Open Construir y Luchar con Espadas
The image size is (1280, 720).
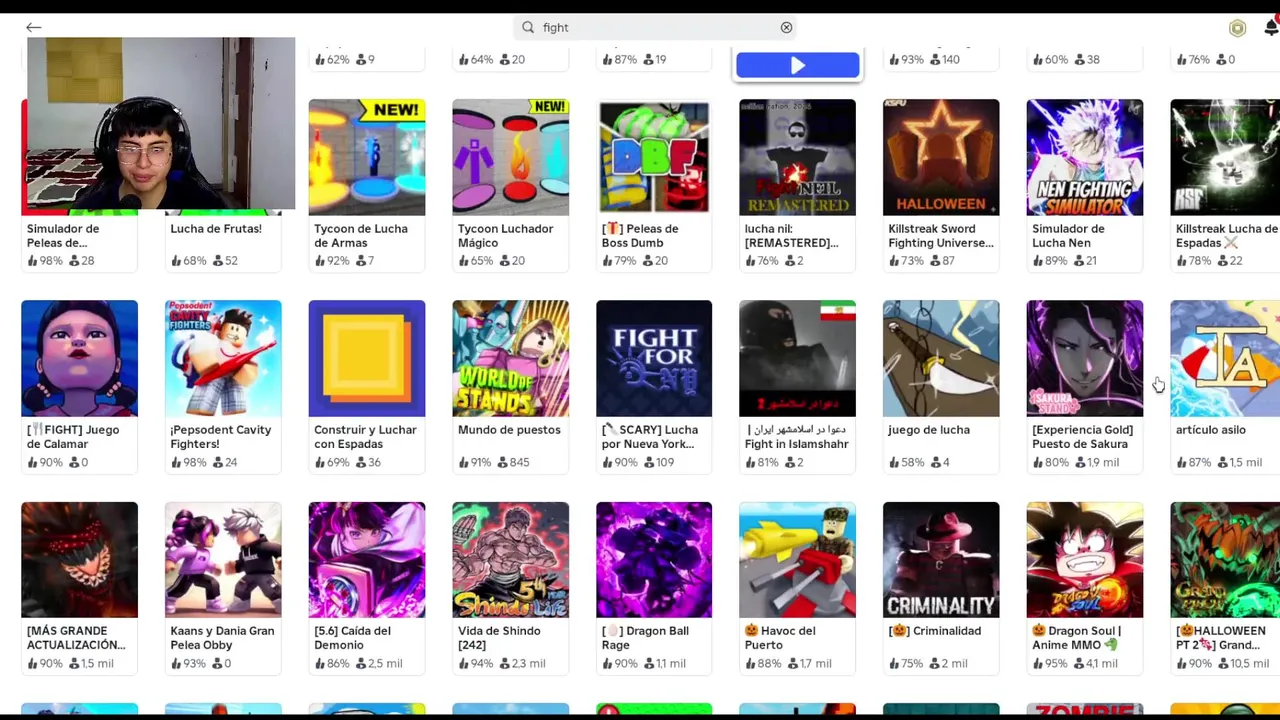pos(367,359)
